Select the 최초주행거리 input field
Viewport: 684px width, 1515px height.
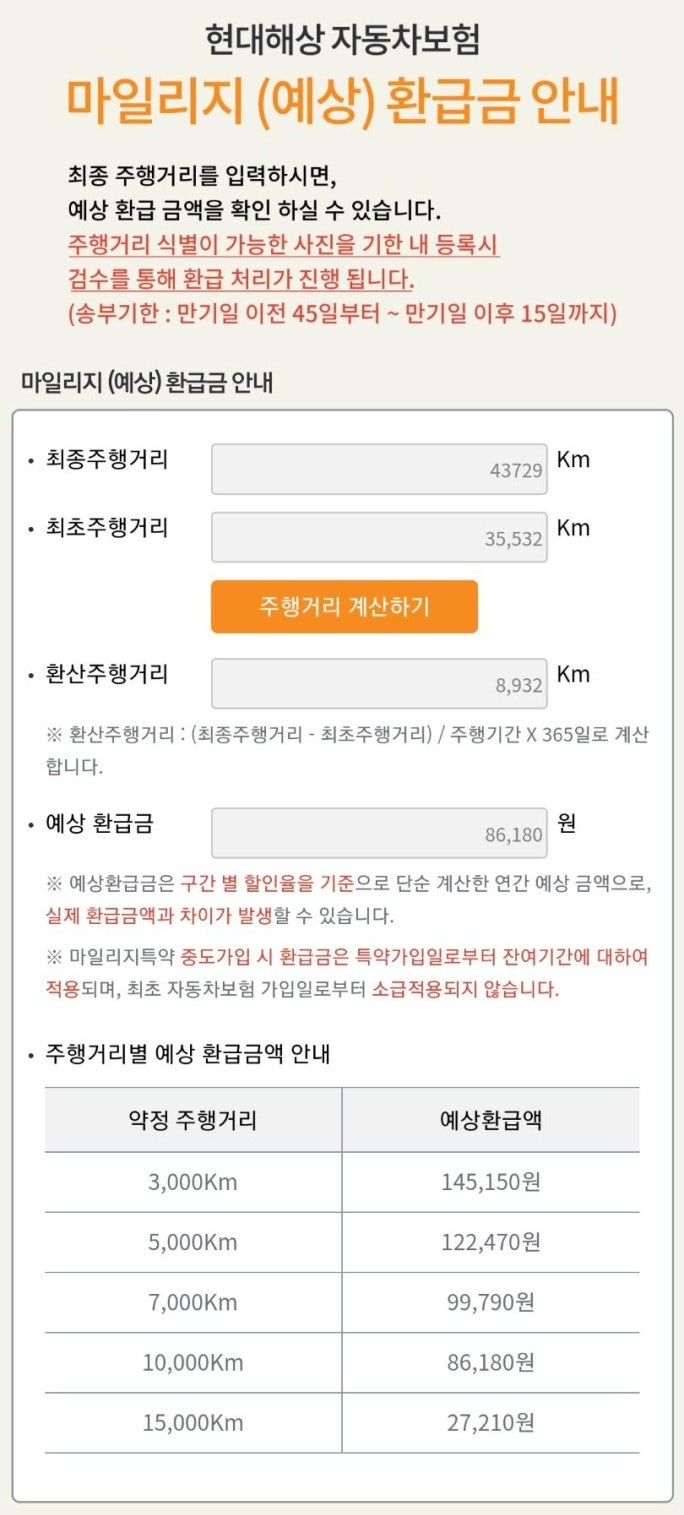379,537
